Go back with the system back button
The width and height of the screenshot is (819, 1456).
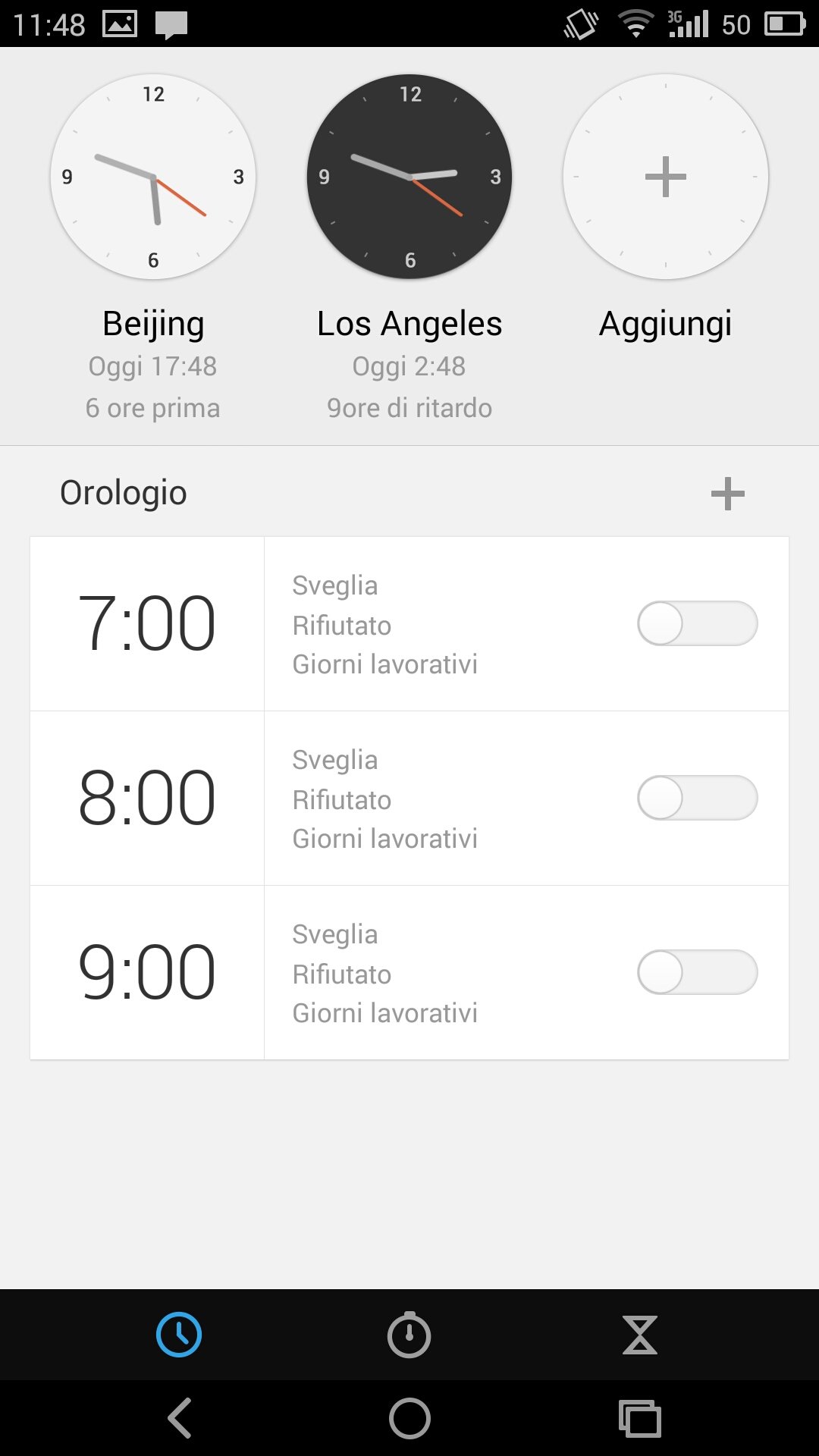click(180, 1418)
